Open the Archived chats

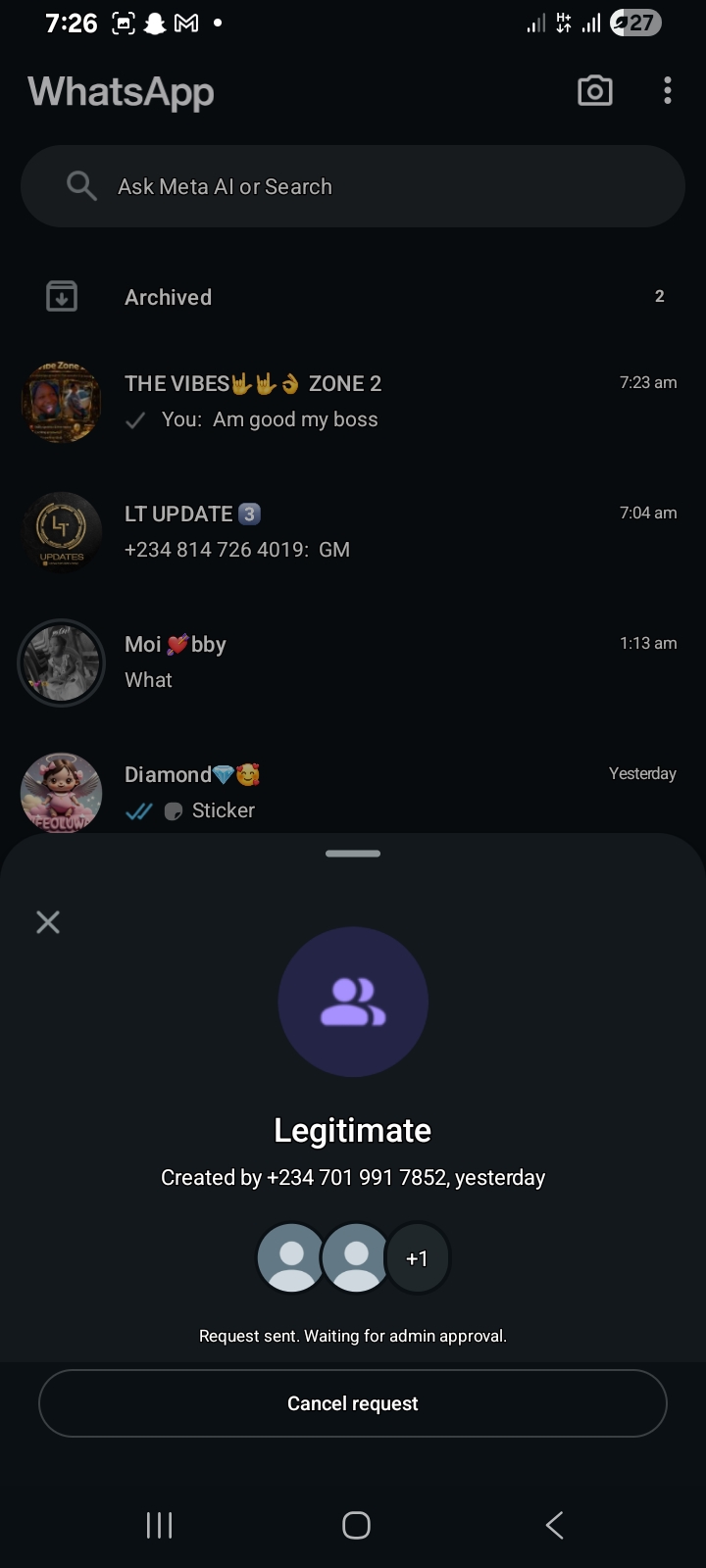click(x=353, y=297)
